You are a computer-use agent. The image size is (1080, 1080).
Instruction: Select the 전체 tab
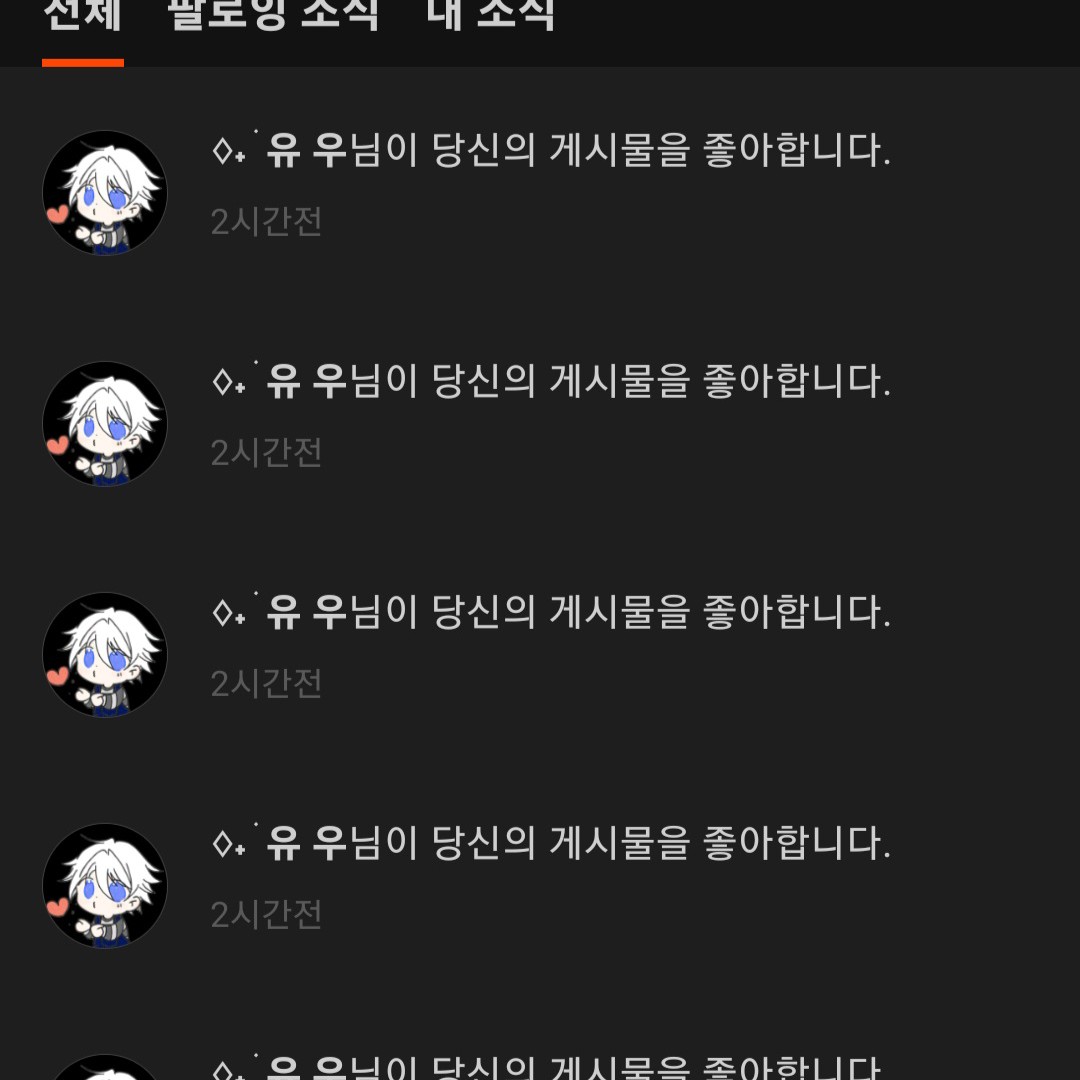coord(83,16)
